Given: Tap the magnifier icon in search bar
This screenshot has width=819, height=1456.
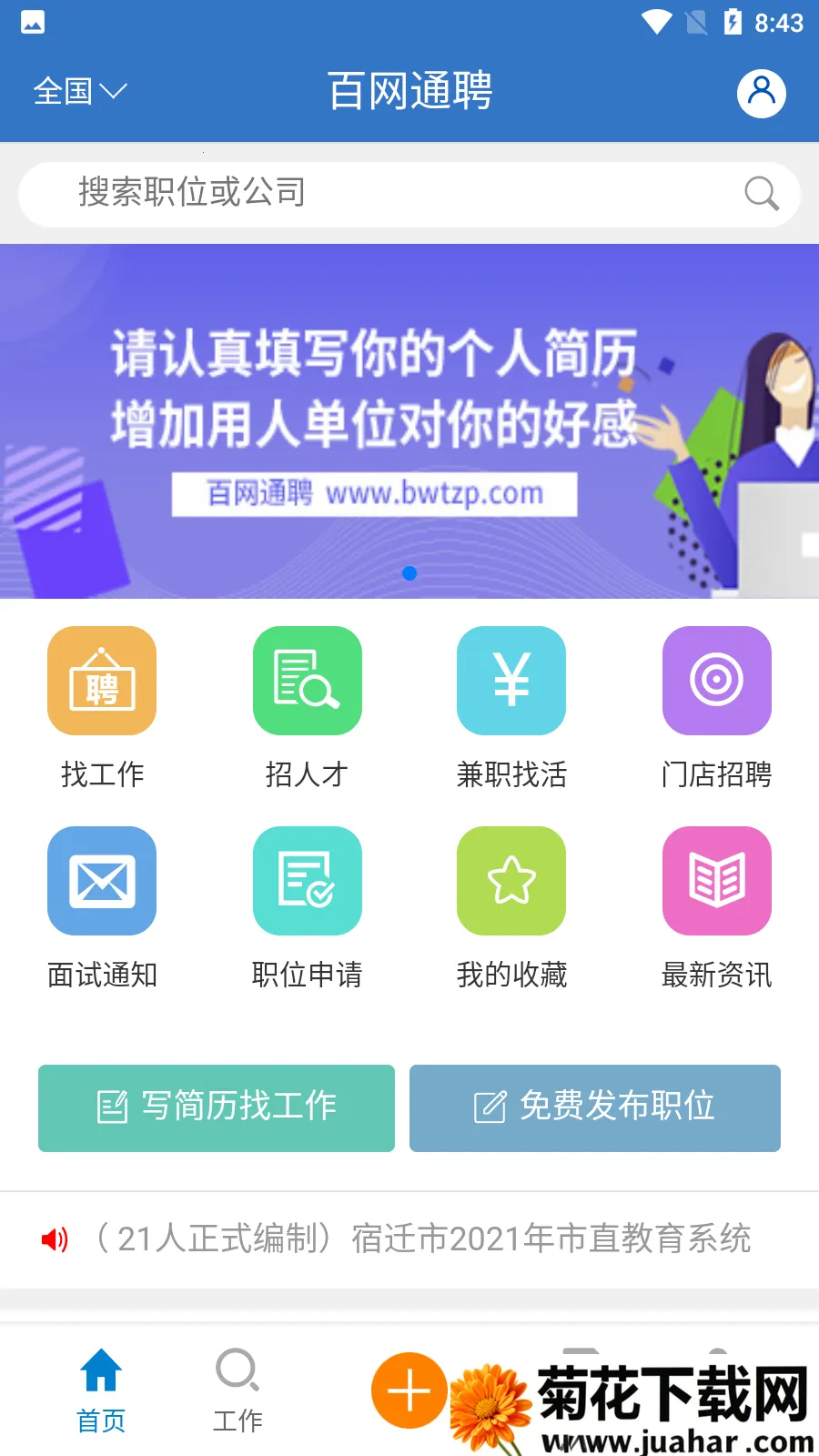Looking at the screenshot, I should 761,193.
